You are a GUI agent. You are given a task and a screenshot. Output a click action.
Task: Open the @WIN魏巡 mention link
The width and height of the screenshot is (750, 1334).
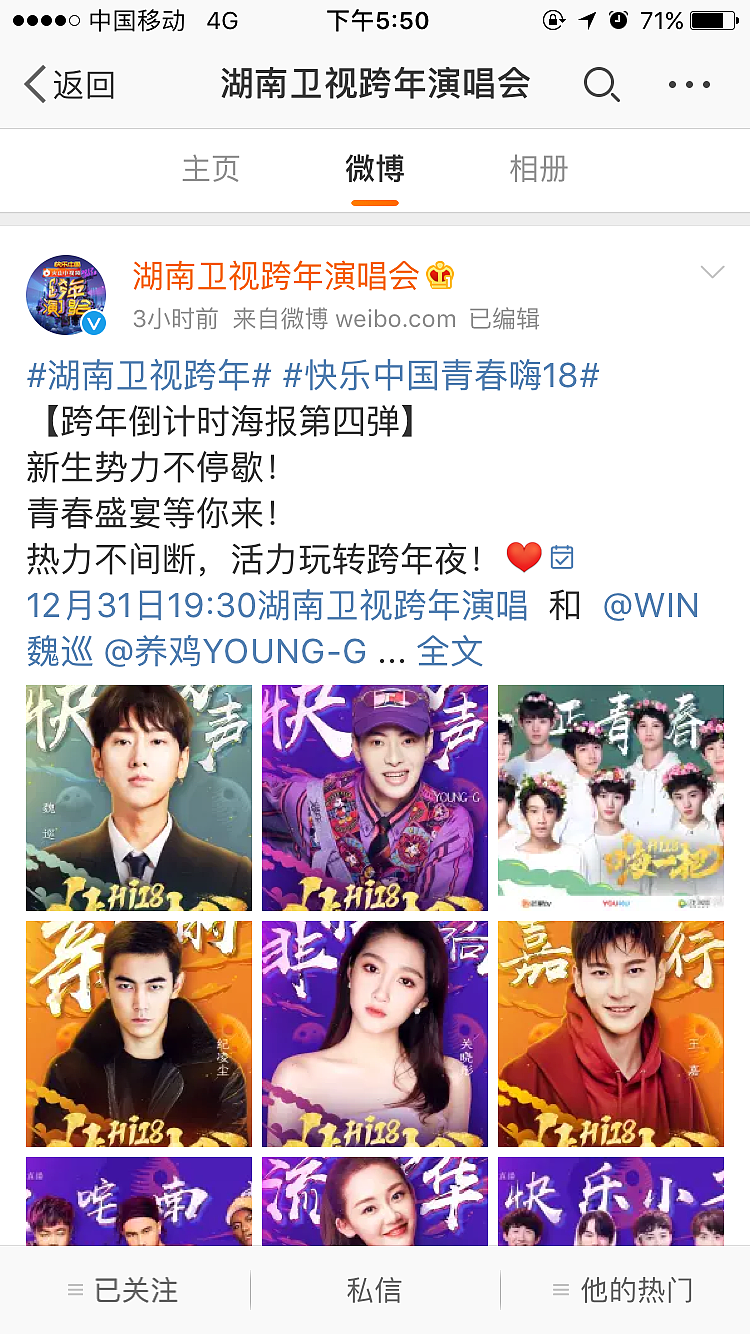point(655,606)
